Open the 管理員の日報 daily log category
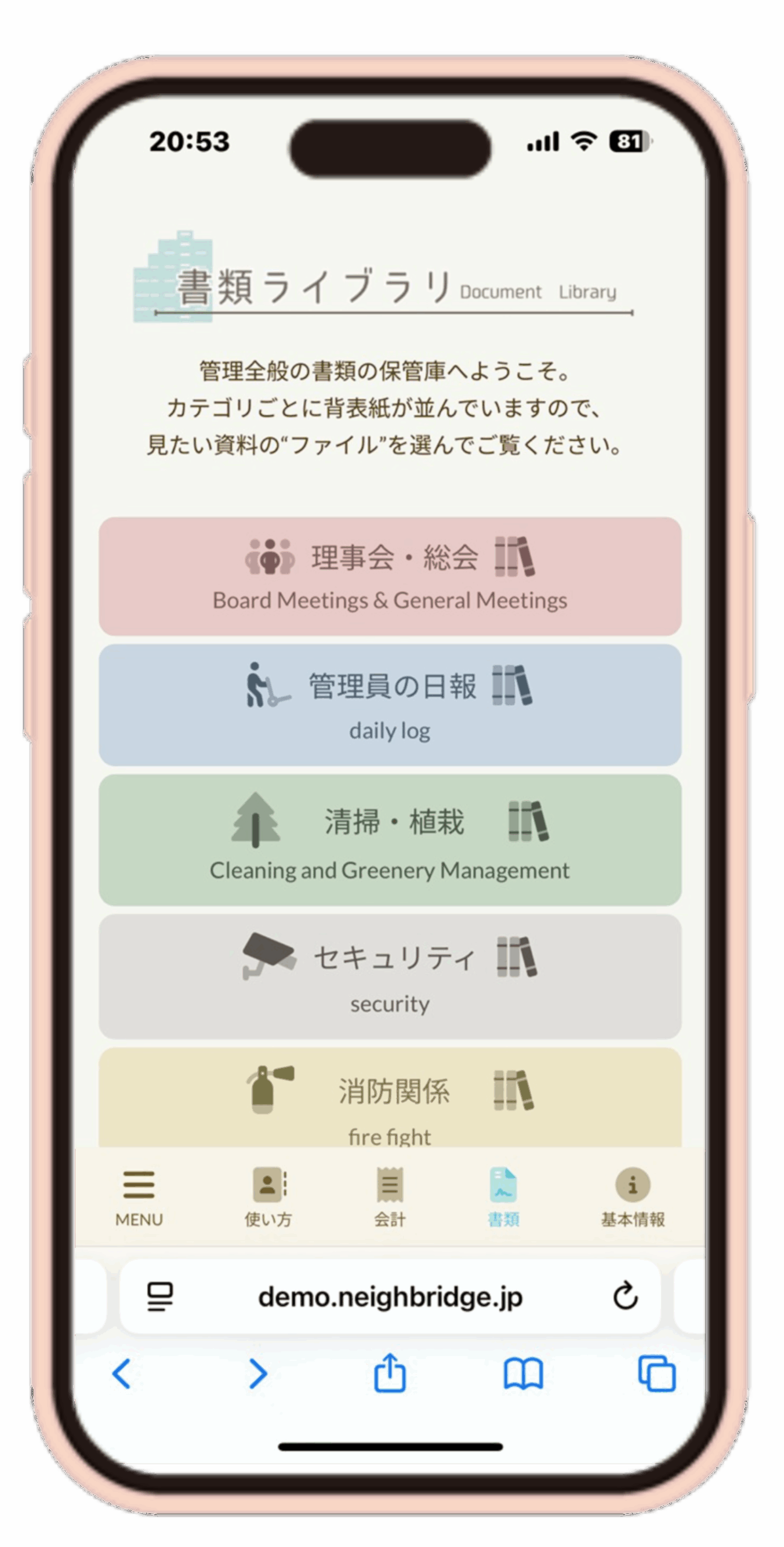The width and height of the screenshot is (784, 1547). [390, 705]
